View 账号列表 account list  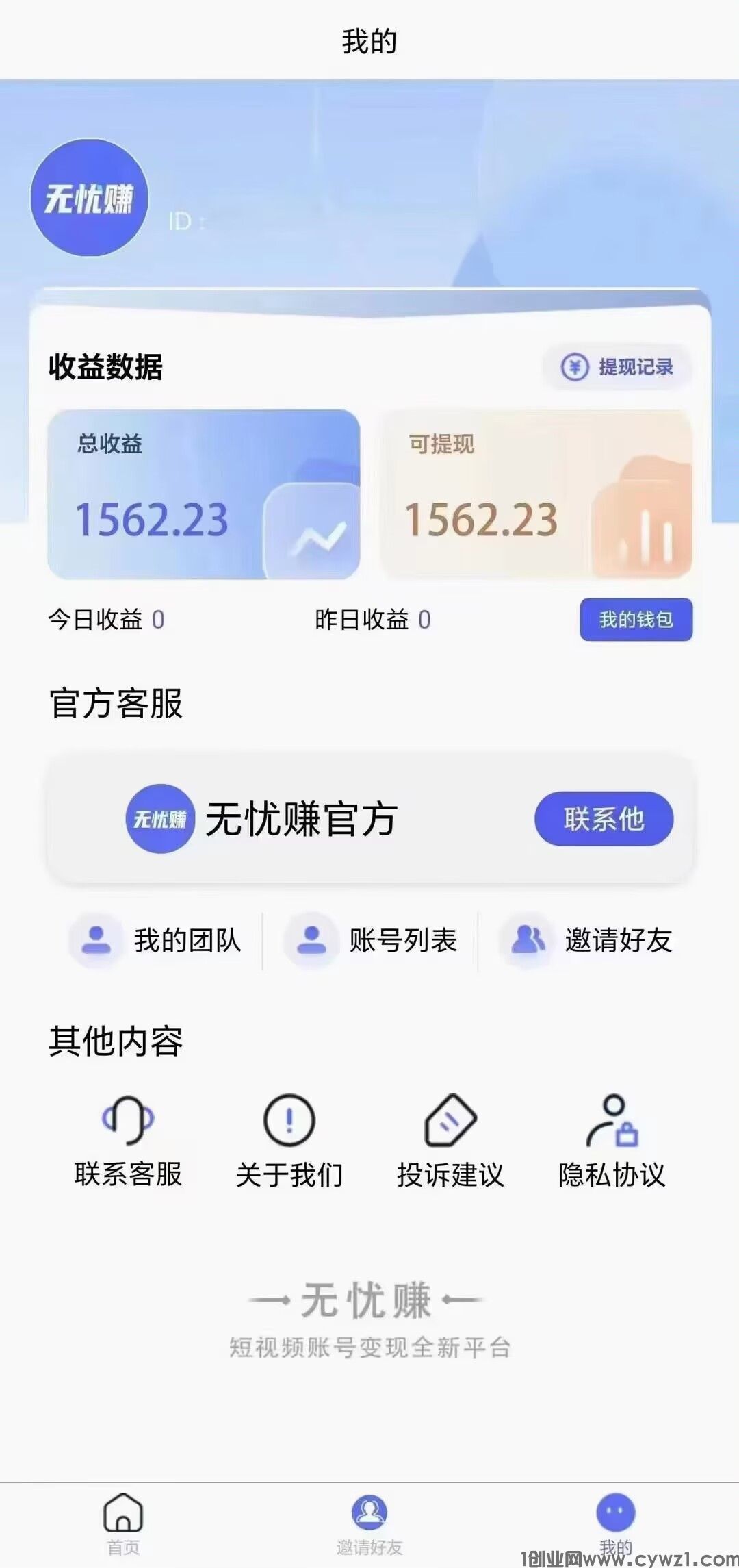point(372,940)
